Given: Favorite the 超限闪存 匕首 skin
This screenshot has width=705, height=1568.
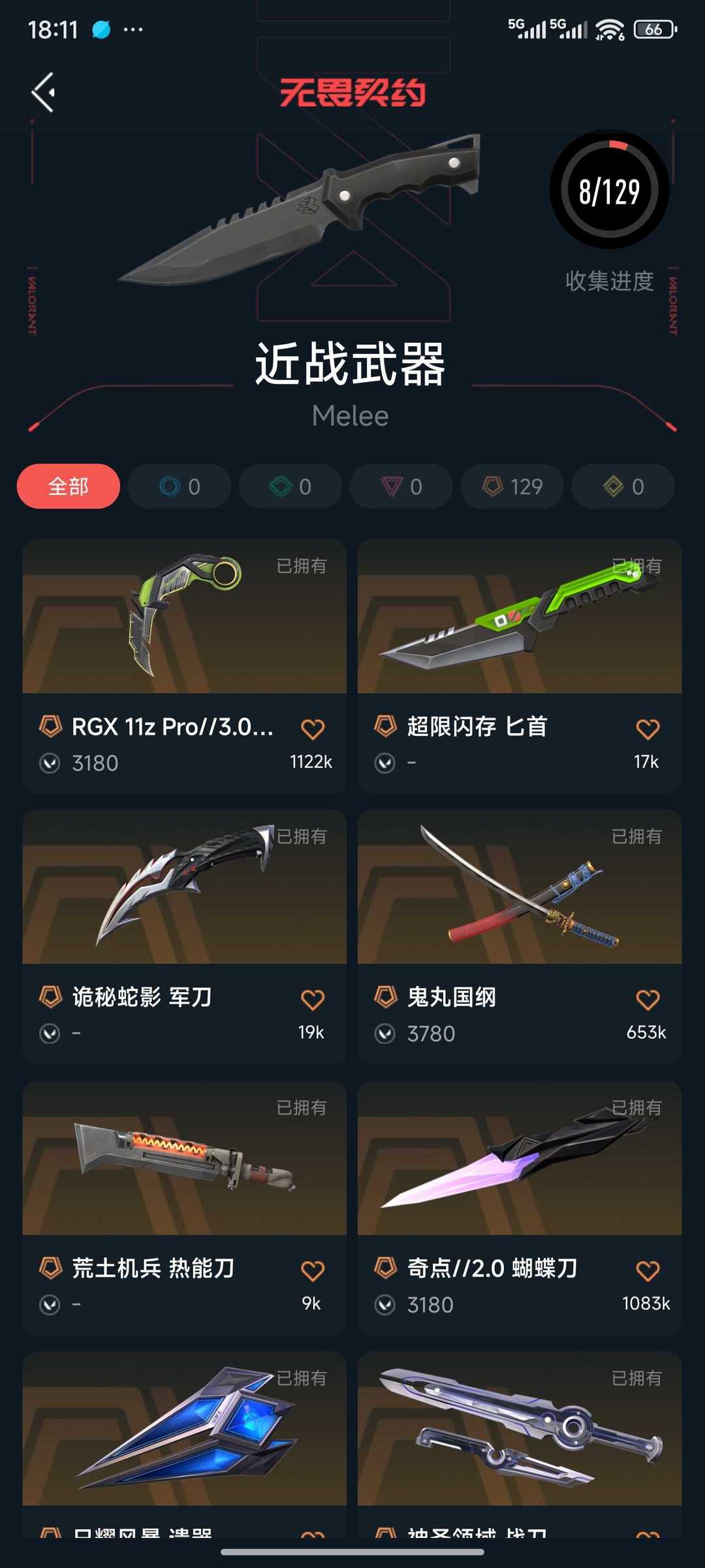Looking at the screenshot, I should point(648,729).
